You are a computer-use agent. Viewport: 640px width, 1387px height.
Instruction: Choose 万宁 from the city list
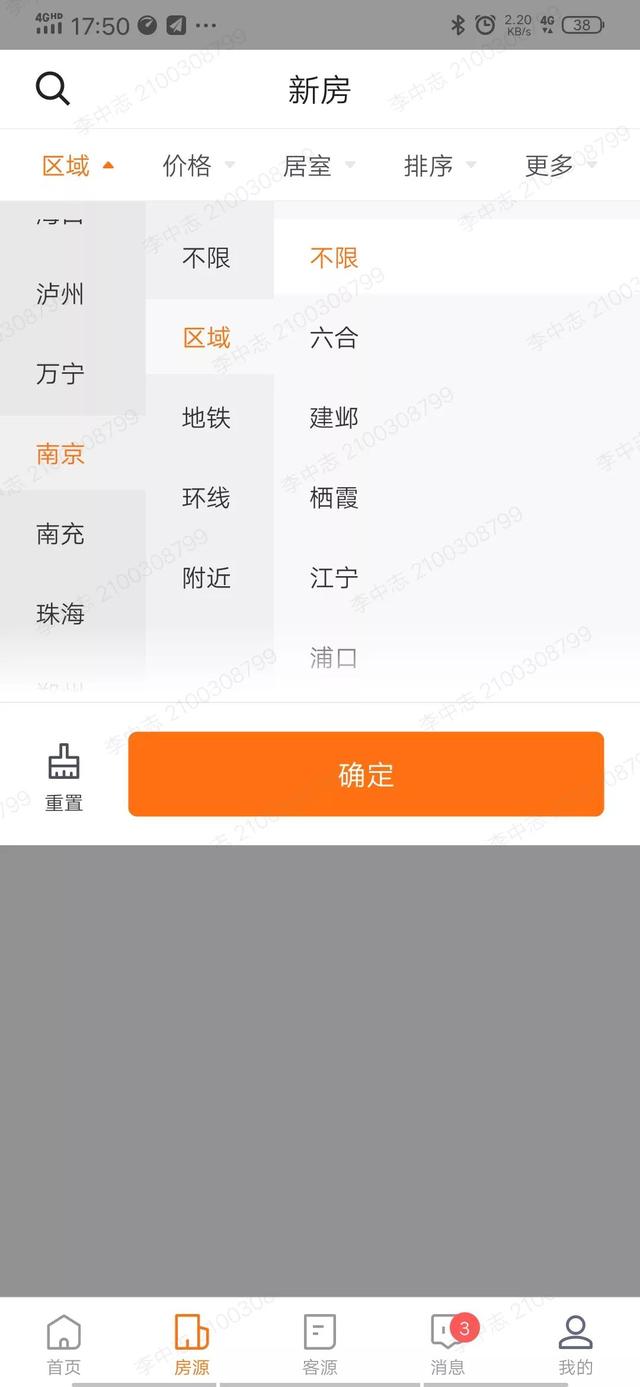(60, 374)
